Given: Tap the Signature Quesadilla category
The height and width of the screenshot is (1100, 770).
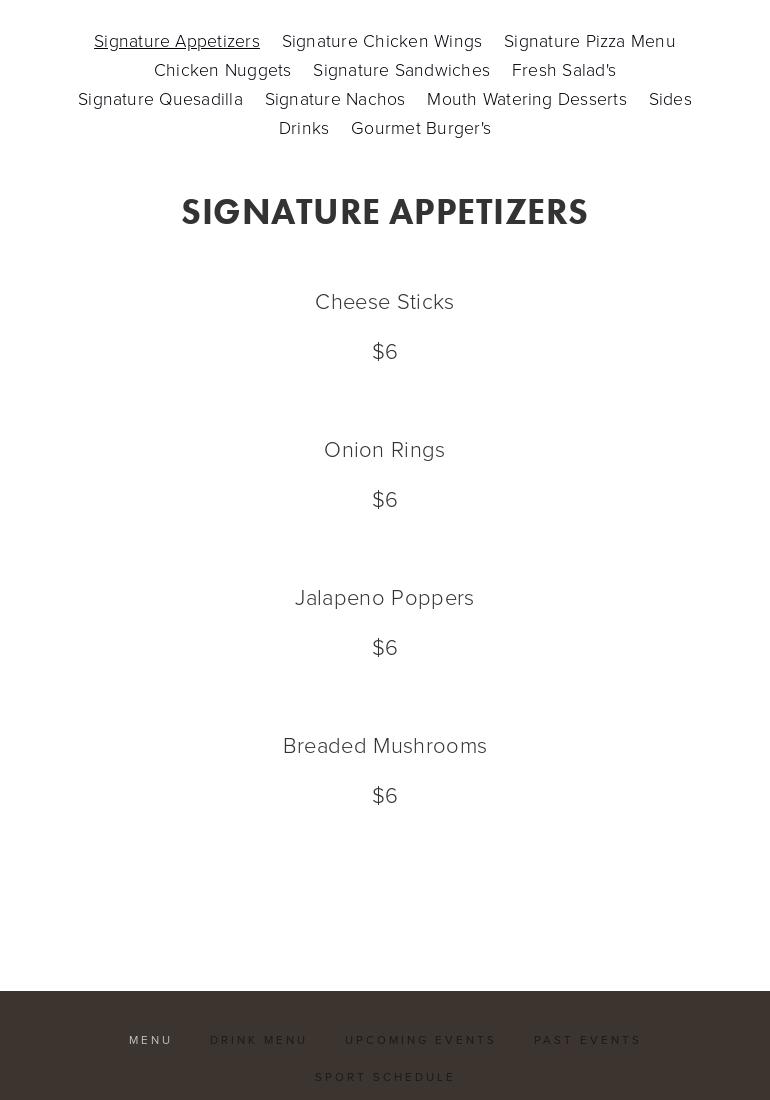Looking at the screenshot, I should 160,99.
